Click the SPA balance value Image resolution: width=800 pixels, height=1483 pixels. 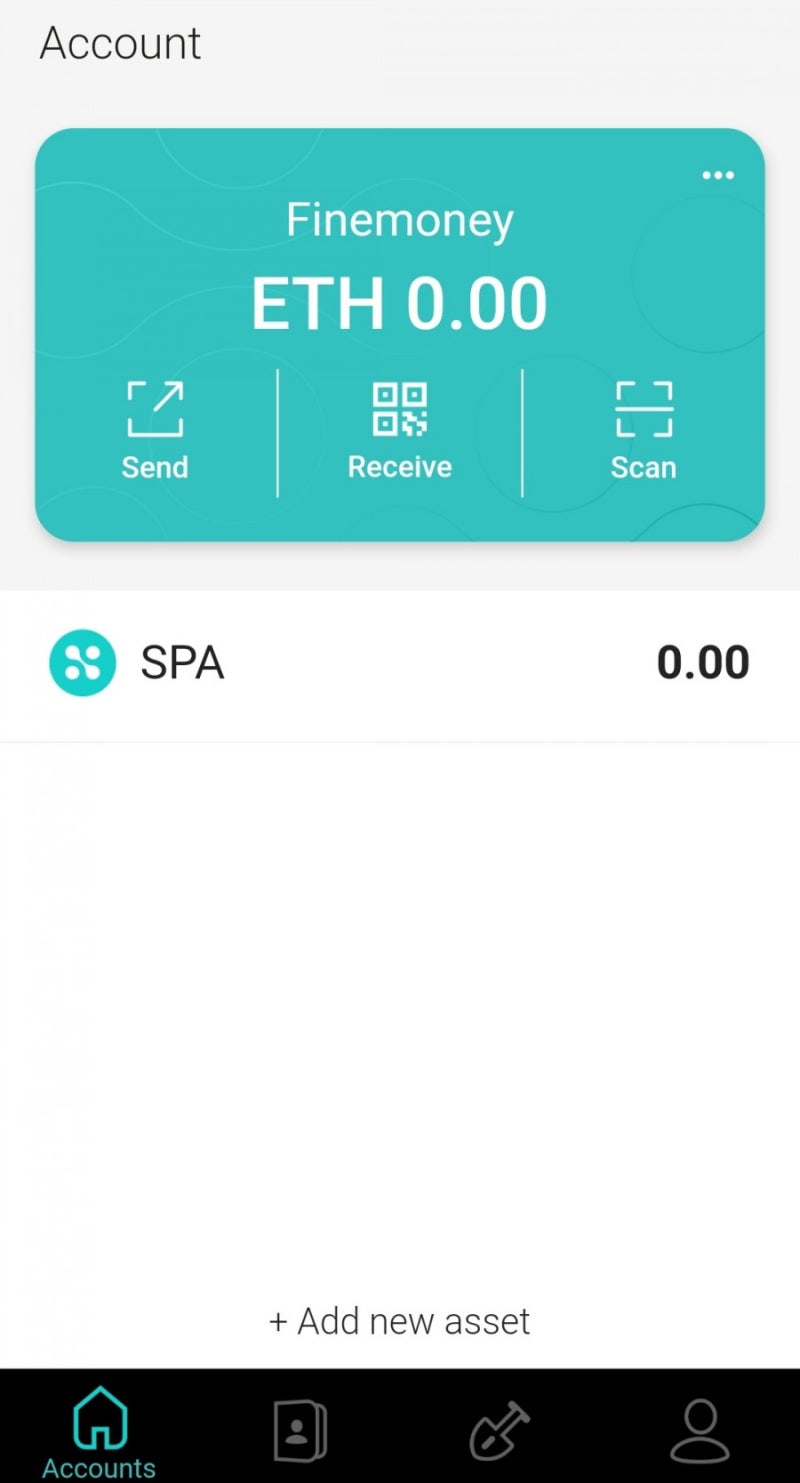[x=704, y=662]
